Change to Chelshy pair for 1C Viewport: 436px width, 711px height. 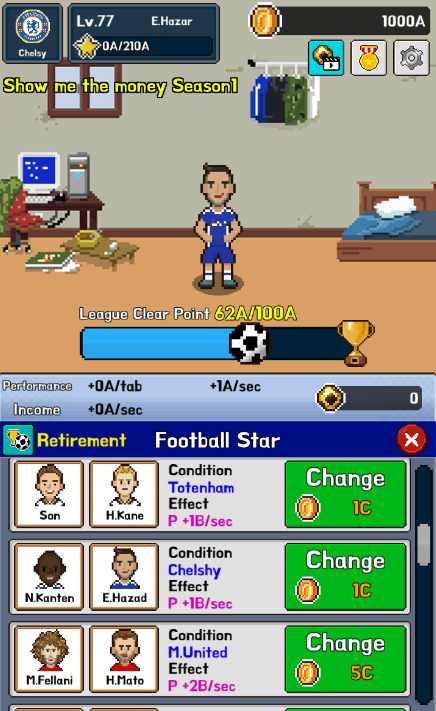click(x=345, y=577)
